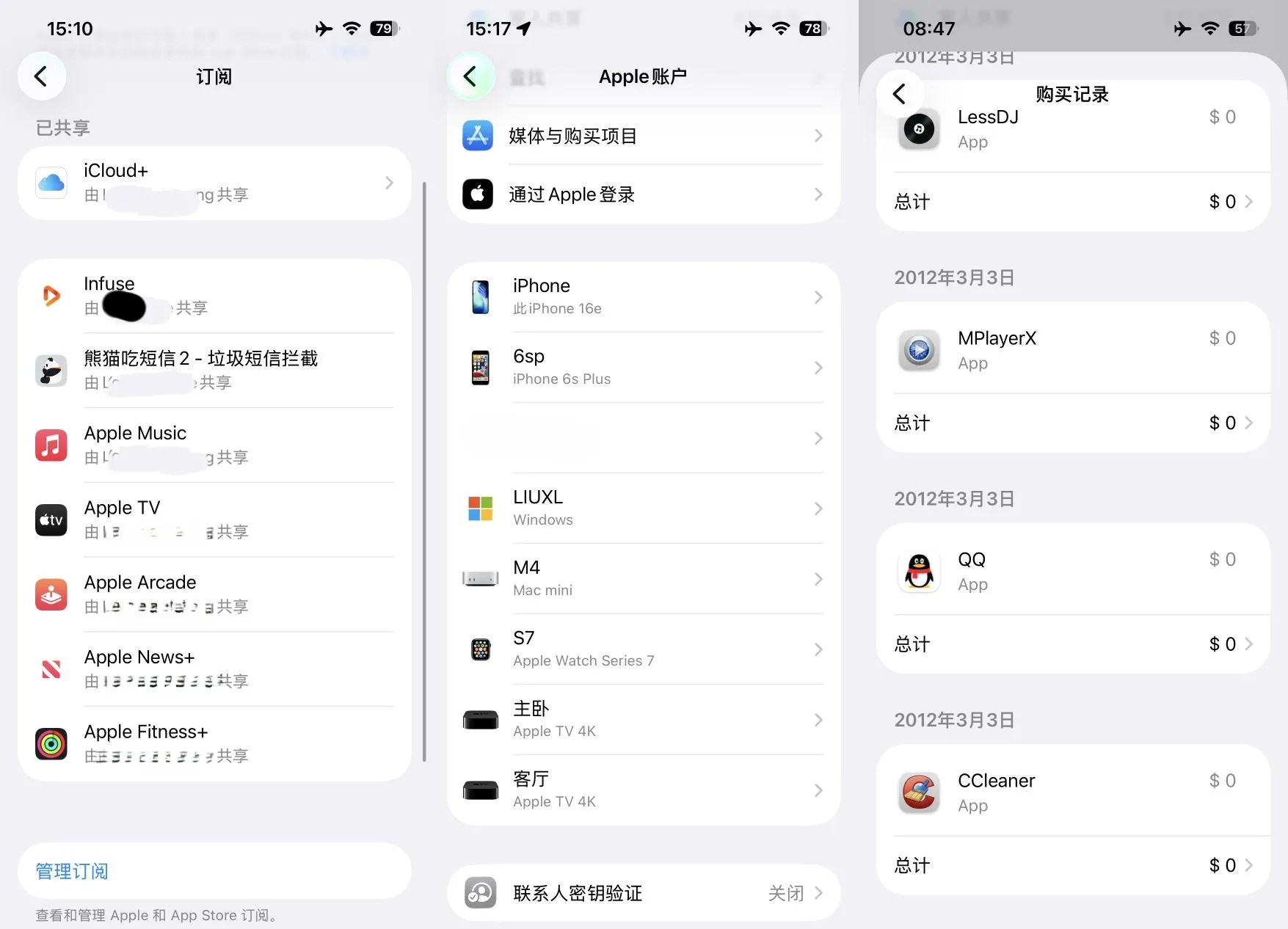1288x929 pixels.
Task: Open the 总计 row under QQ
Action: point(1072,644)
